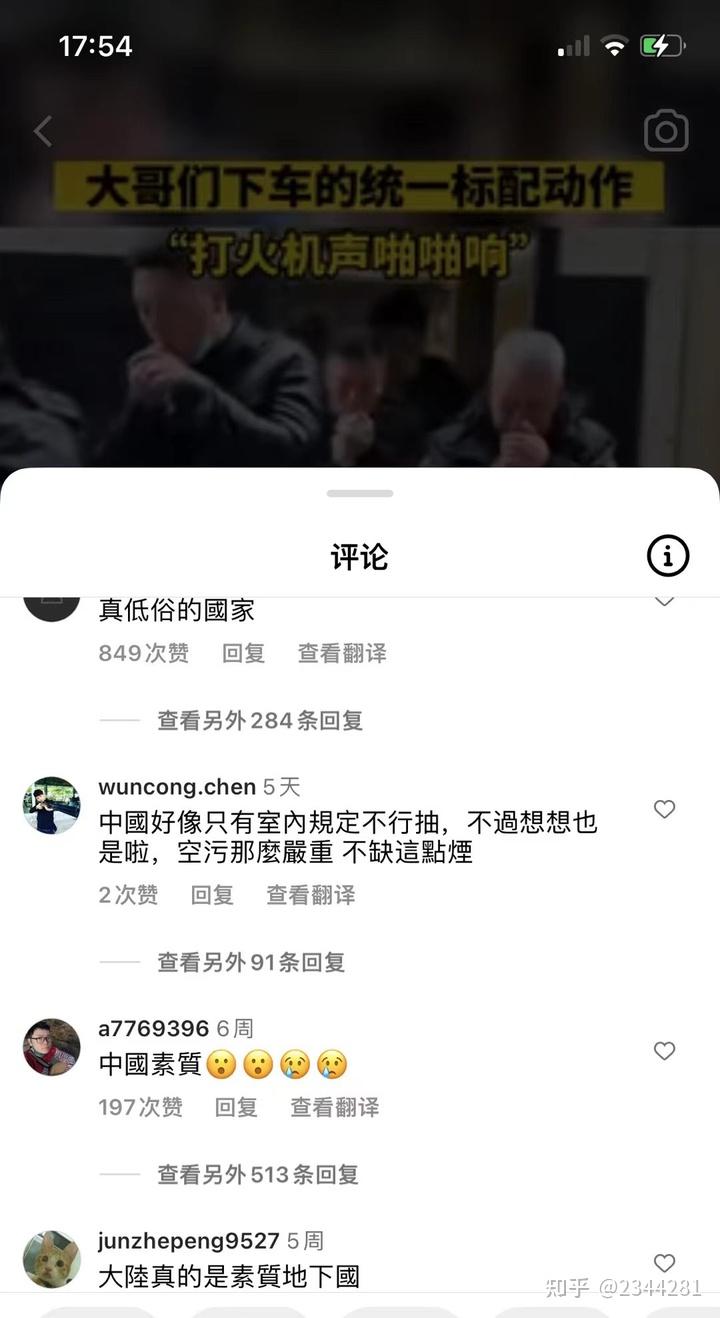
Task: View translation of the 849-like comment
Action: (342, 653)
